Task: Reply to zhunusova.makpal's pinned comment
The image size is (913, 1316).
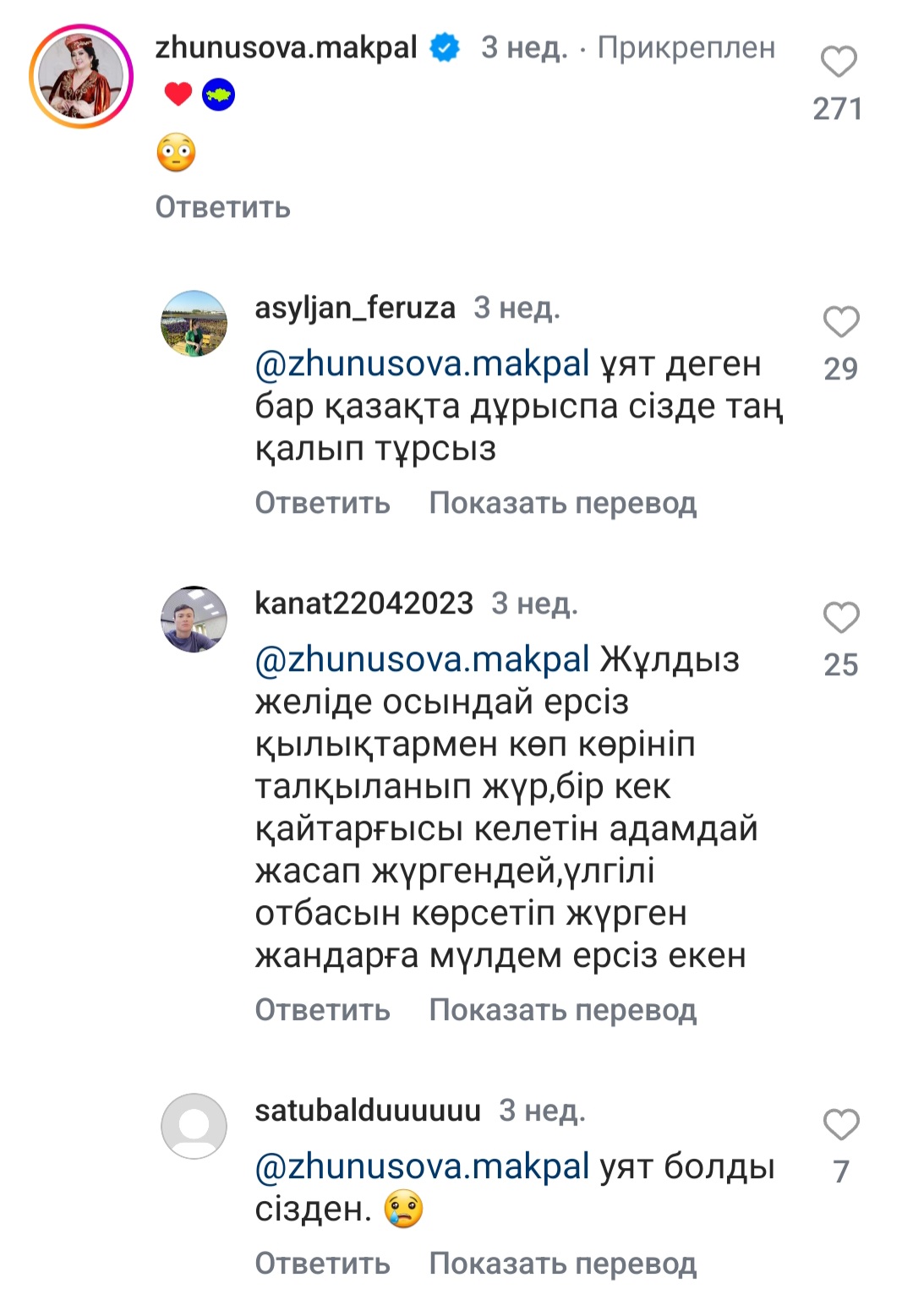Action: click(x=222, y=207)
